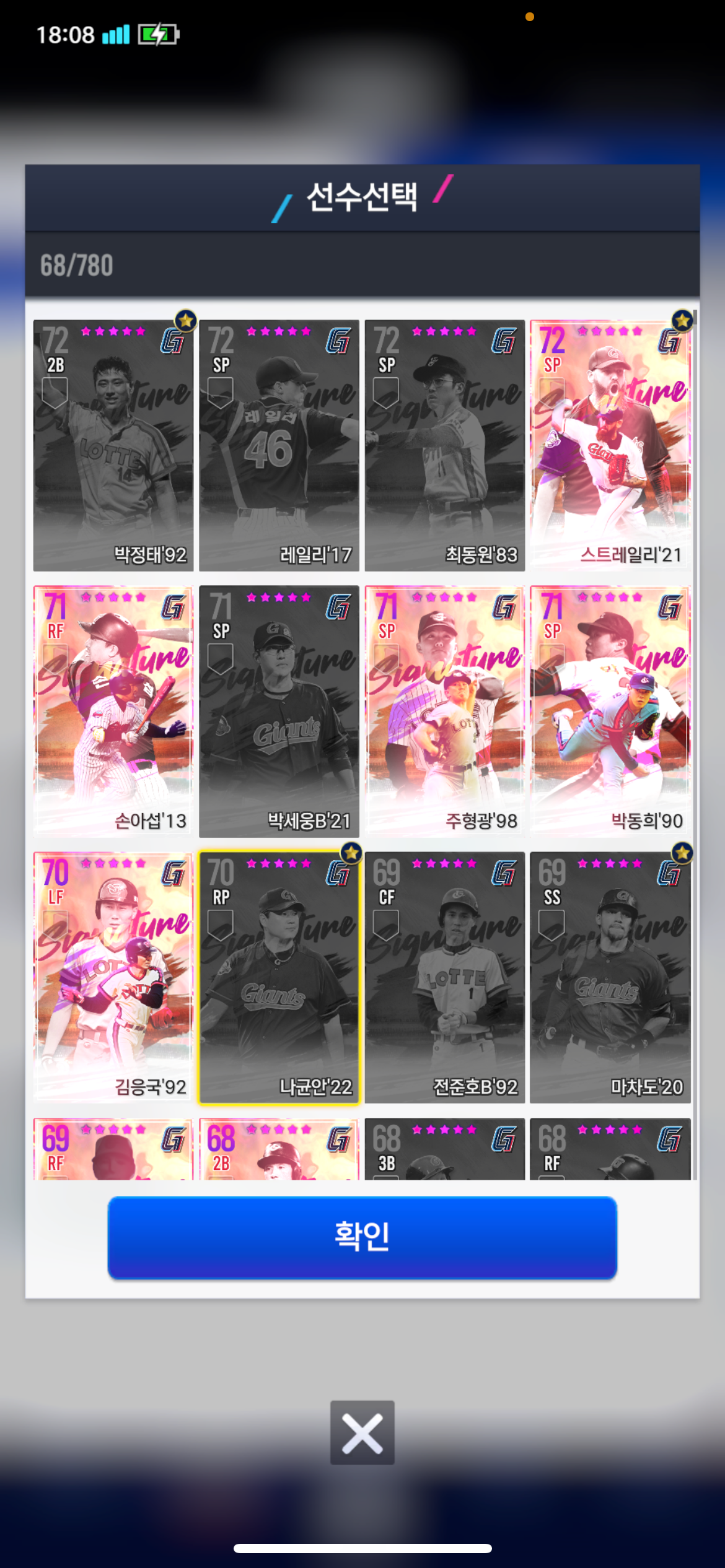Image resolution: width=725 pixels, height=1568 pixels.
Task: Select the 주형광'98 SP card
Action: click(x=444, y=710)
